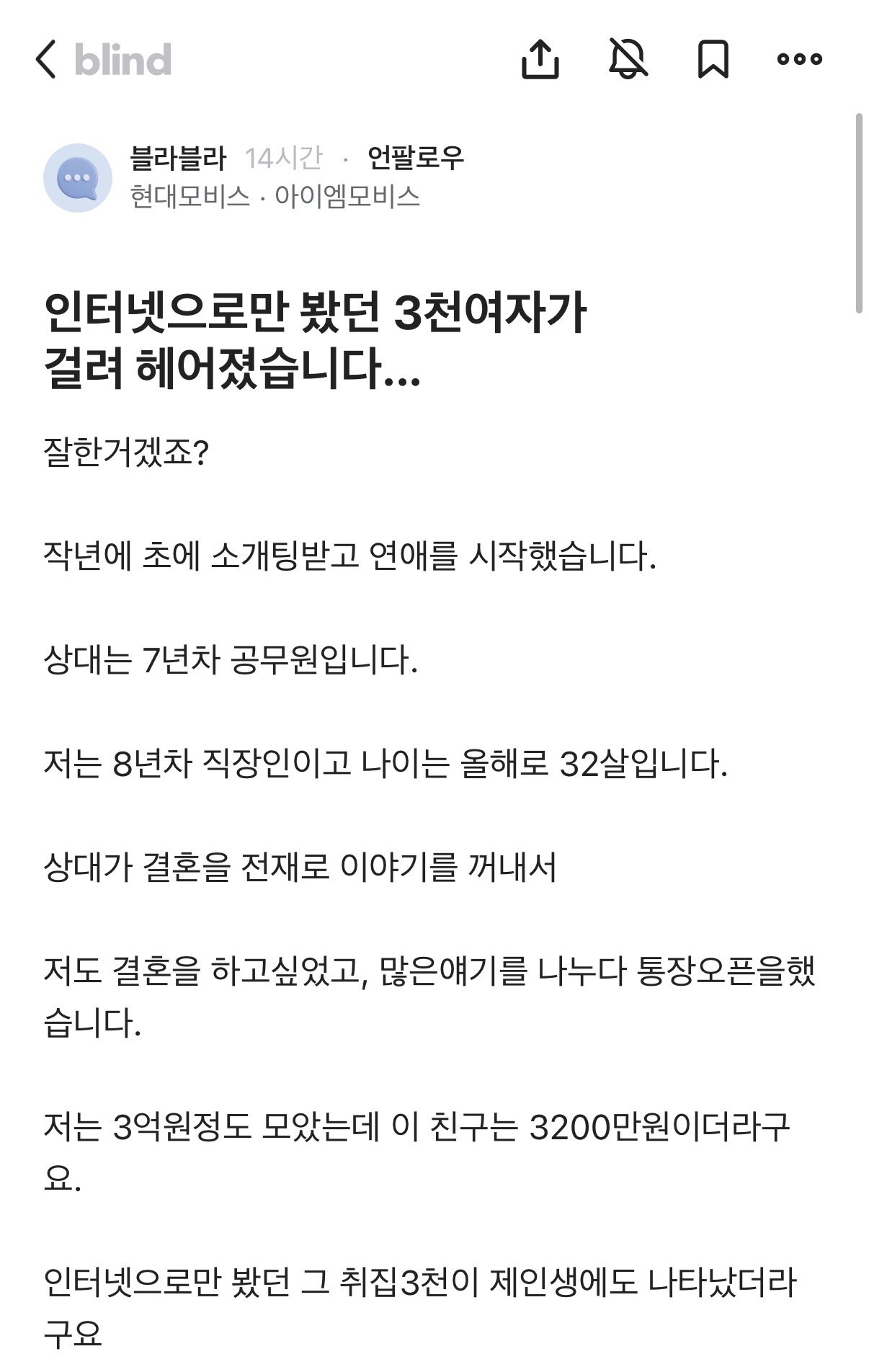869x1372 pixels.
Task: Share this Blind post
Action: [540, 59]
